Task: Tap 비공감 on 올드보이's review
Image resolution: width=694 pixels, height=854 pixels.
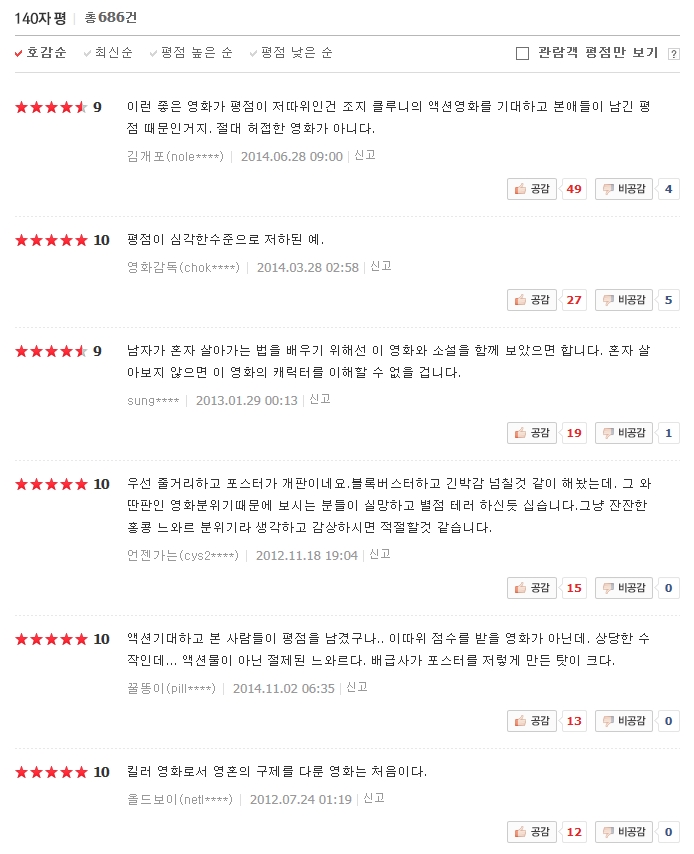Action: [x=624, y=832]
